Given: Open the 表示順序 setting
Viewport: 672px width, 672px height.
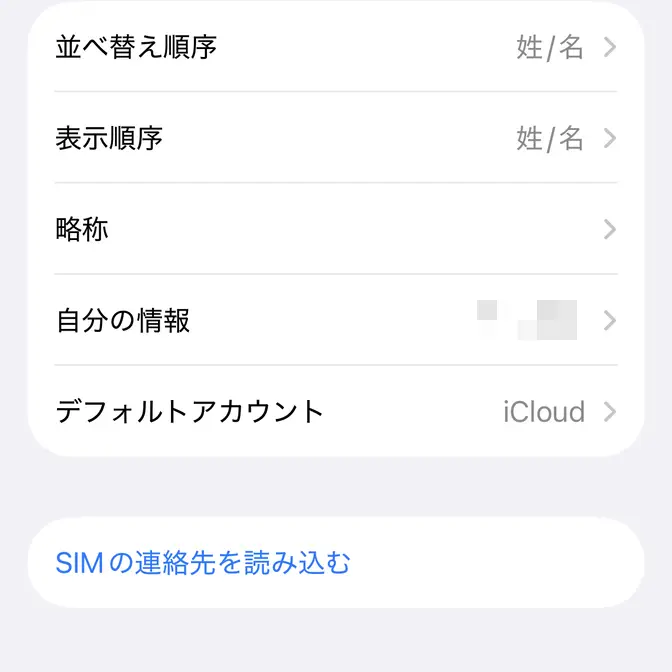Looking at the screenshot, I should coord(335,138).
